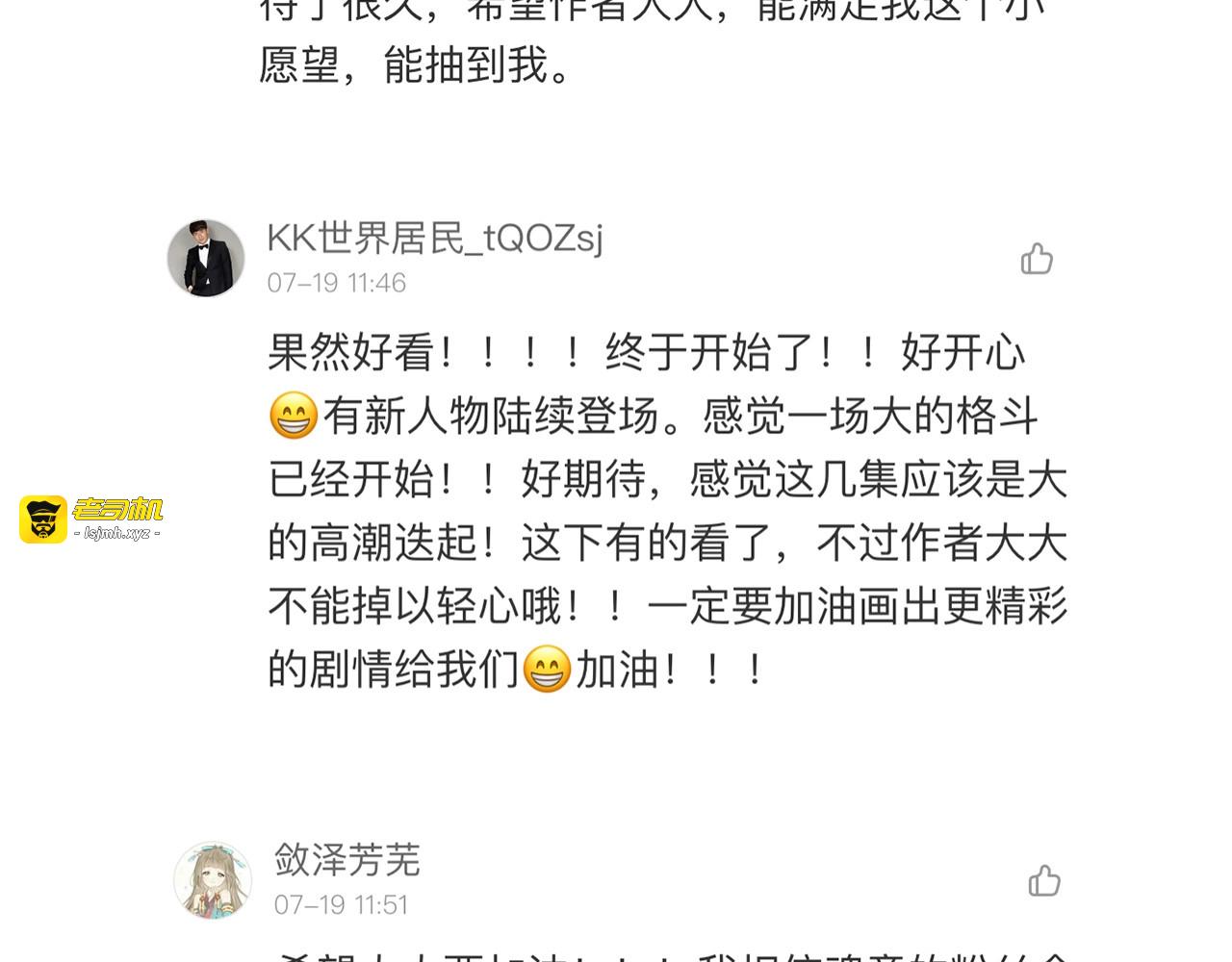Viewport: 1232px width, 962px height.
Task: Open 敛泽芳芜's profile avatar
Action: [213, 880]
